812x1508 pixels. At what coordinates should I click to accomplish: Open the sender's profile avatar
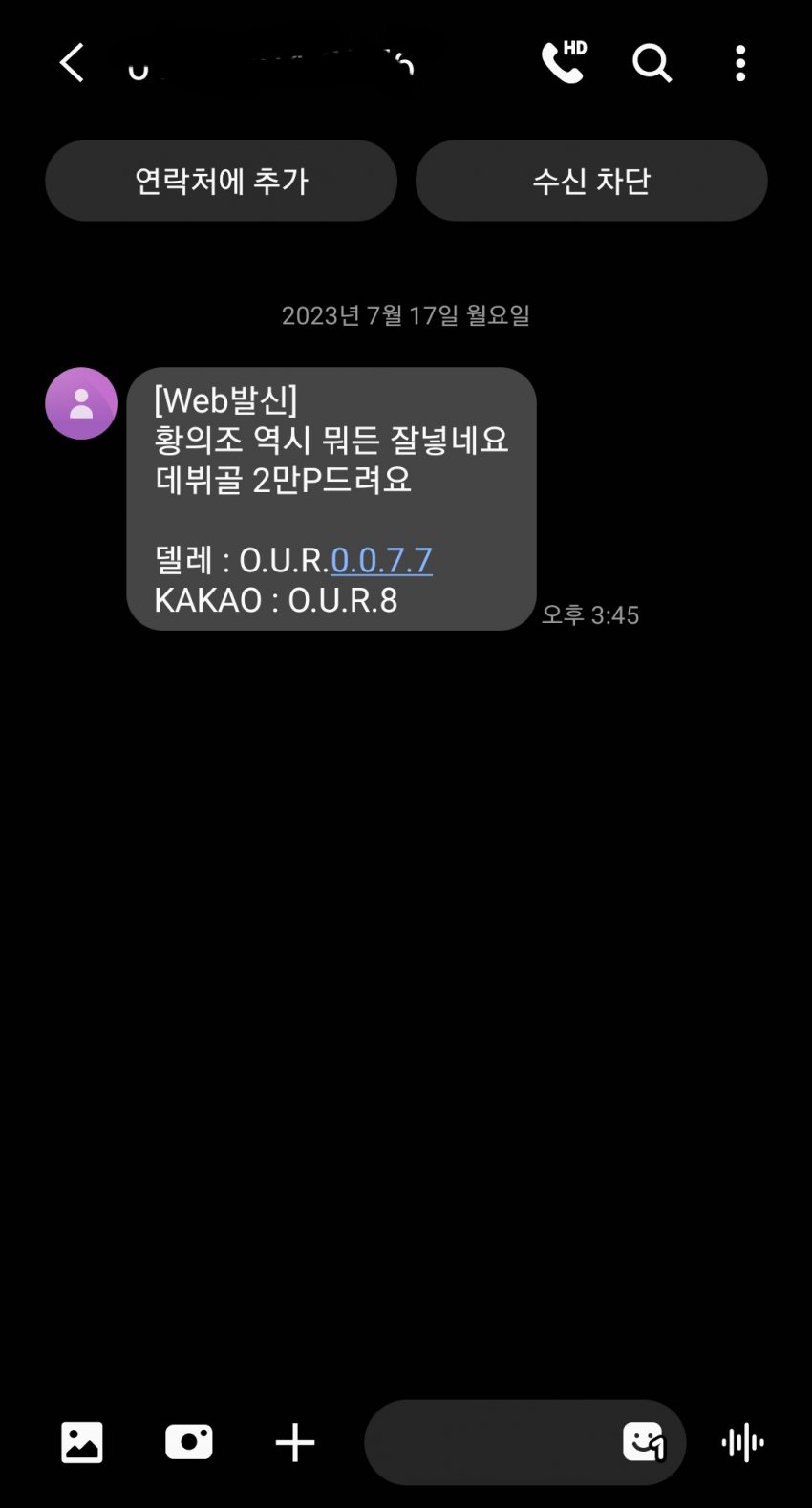(x=81, y=403)
